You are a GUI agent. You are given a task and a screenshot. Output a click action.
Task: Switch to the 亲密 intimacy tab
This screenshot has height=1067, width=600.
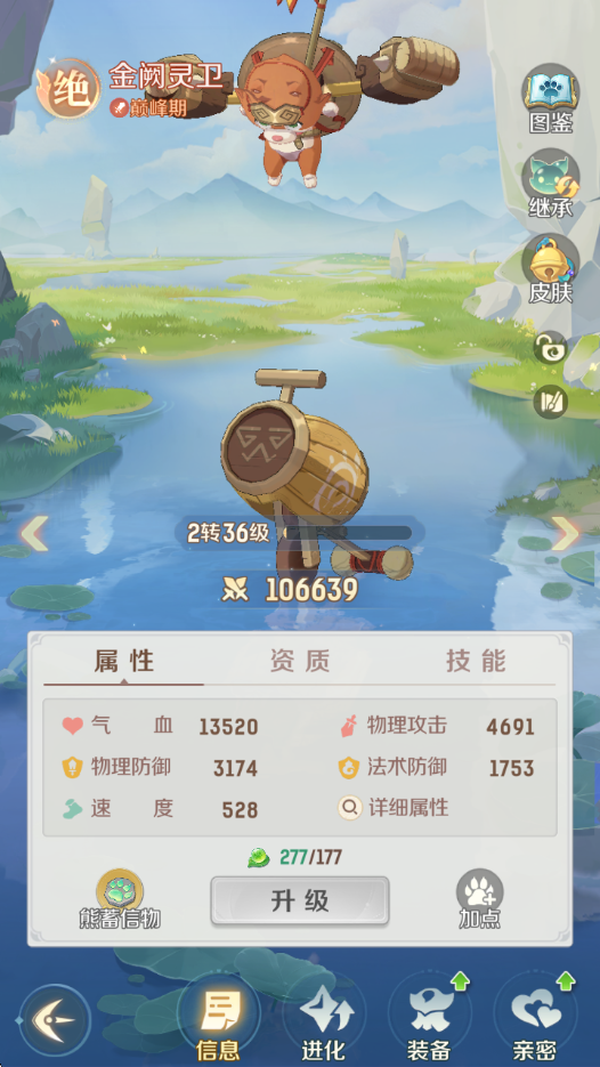pyautogui.click(x=535, y=1020)
